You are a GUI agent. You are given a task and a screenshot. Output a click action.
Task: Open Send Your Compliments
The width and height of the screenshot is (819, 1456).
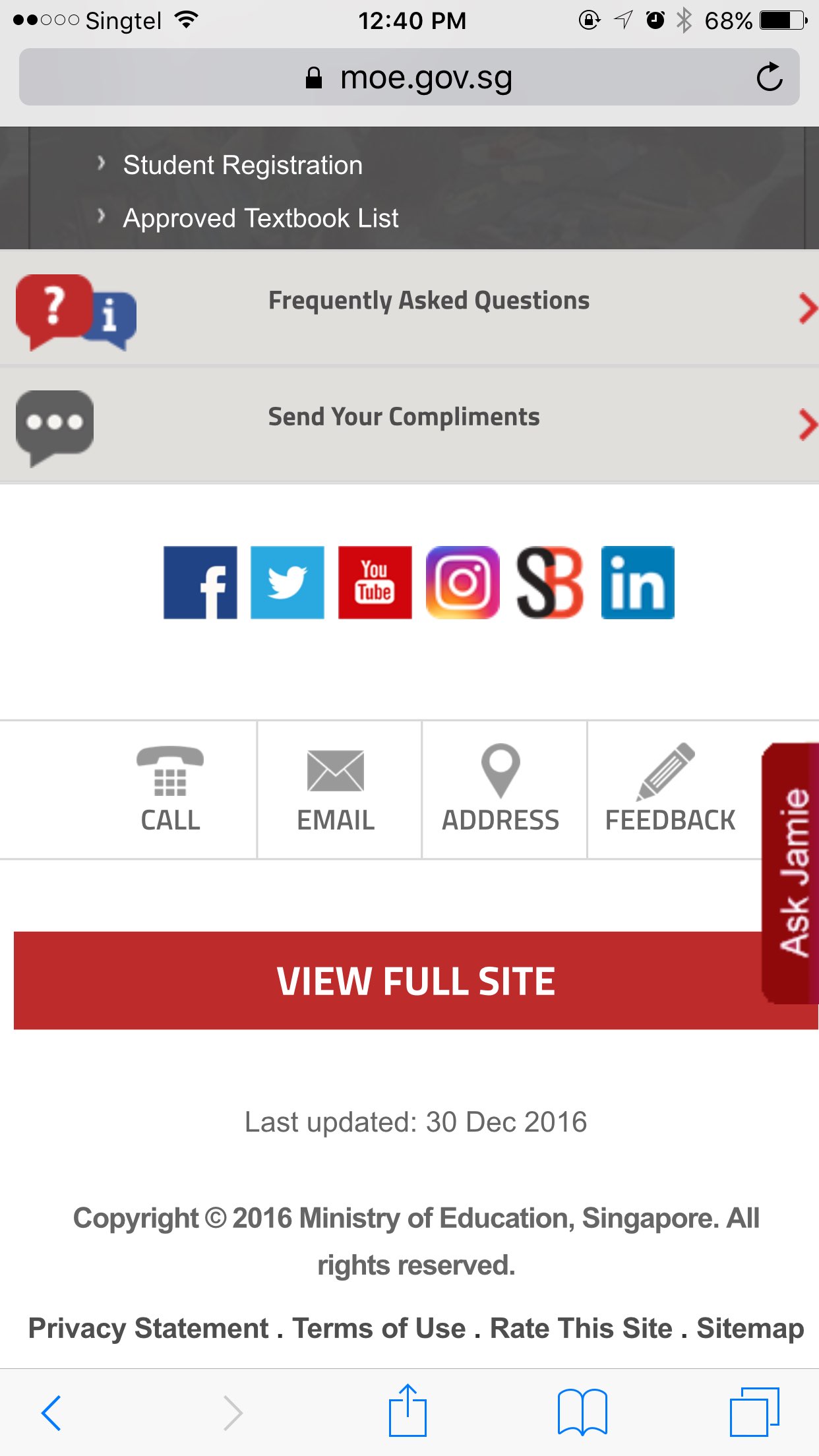click(x=404, y=417)
